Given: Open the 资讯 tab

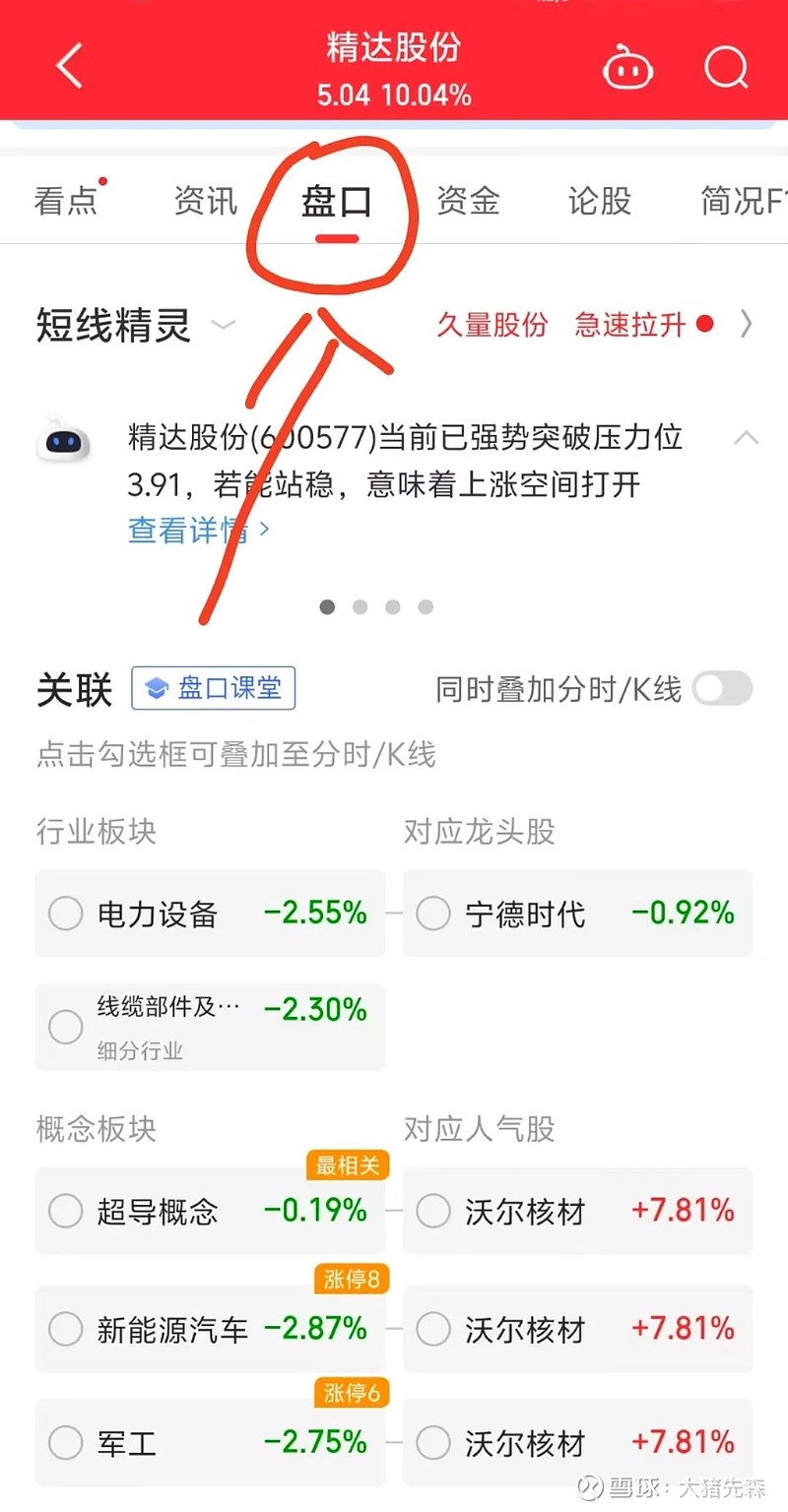Looking at the screenshot, I should click(x=204, y=201).
